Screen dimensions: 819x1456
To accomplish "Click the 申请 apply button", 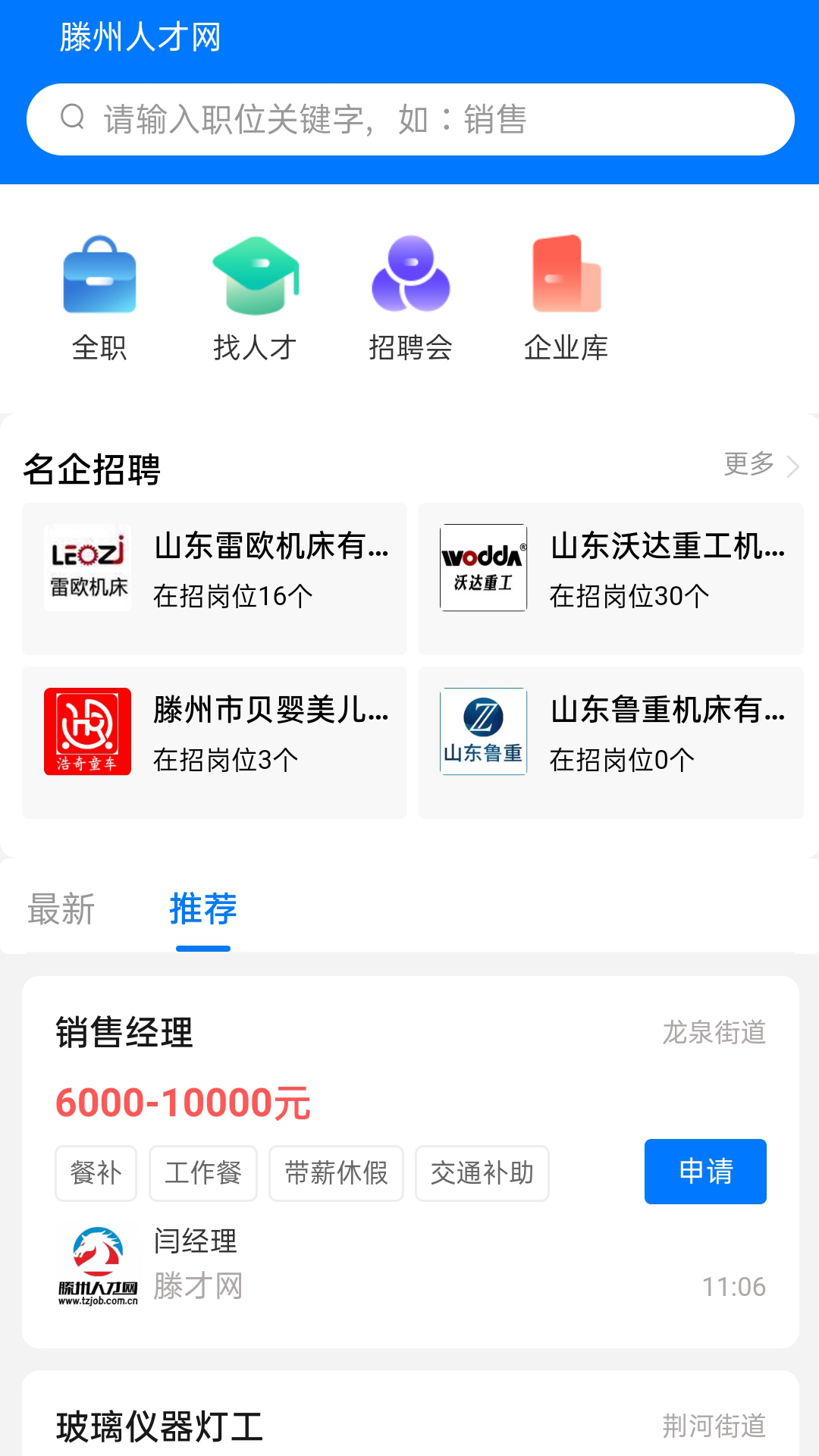I will tap(704, 1172).
